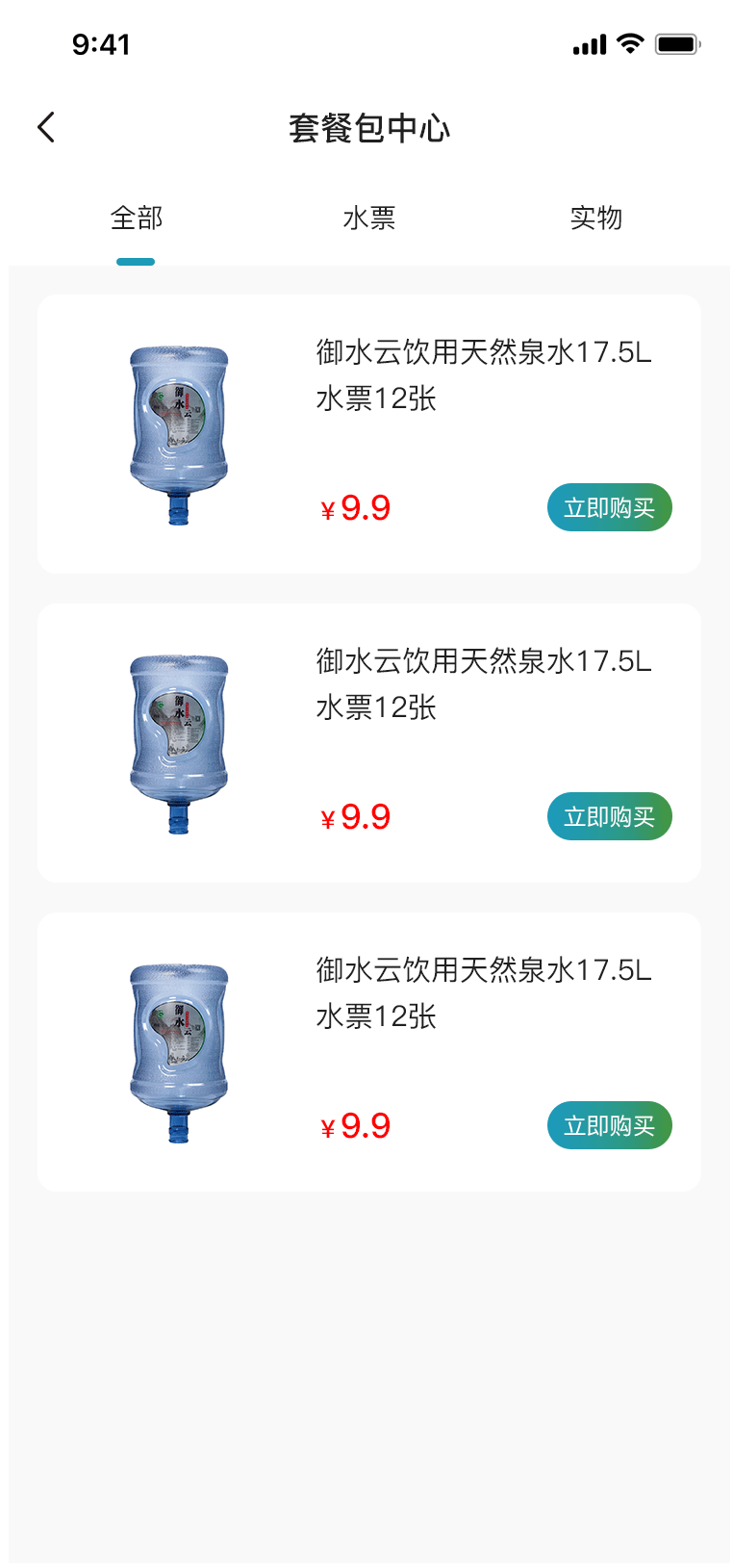Go back using the top-left arrow
The height and width of the screenshot is (1568, 733).
point(46,127)
